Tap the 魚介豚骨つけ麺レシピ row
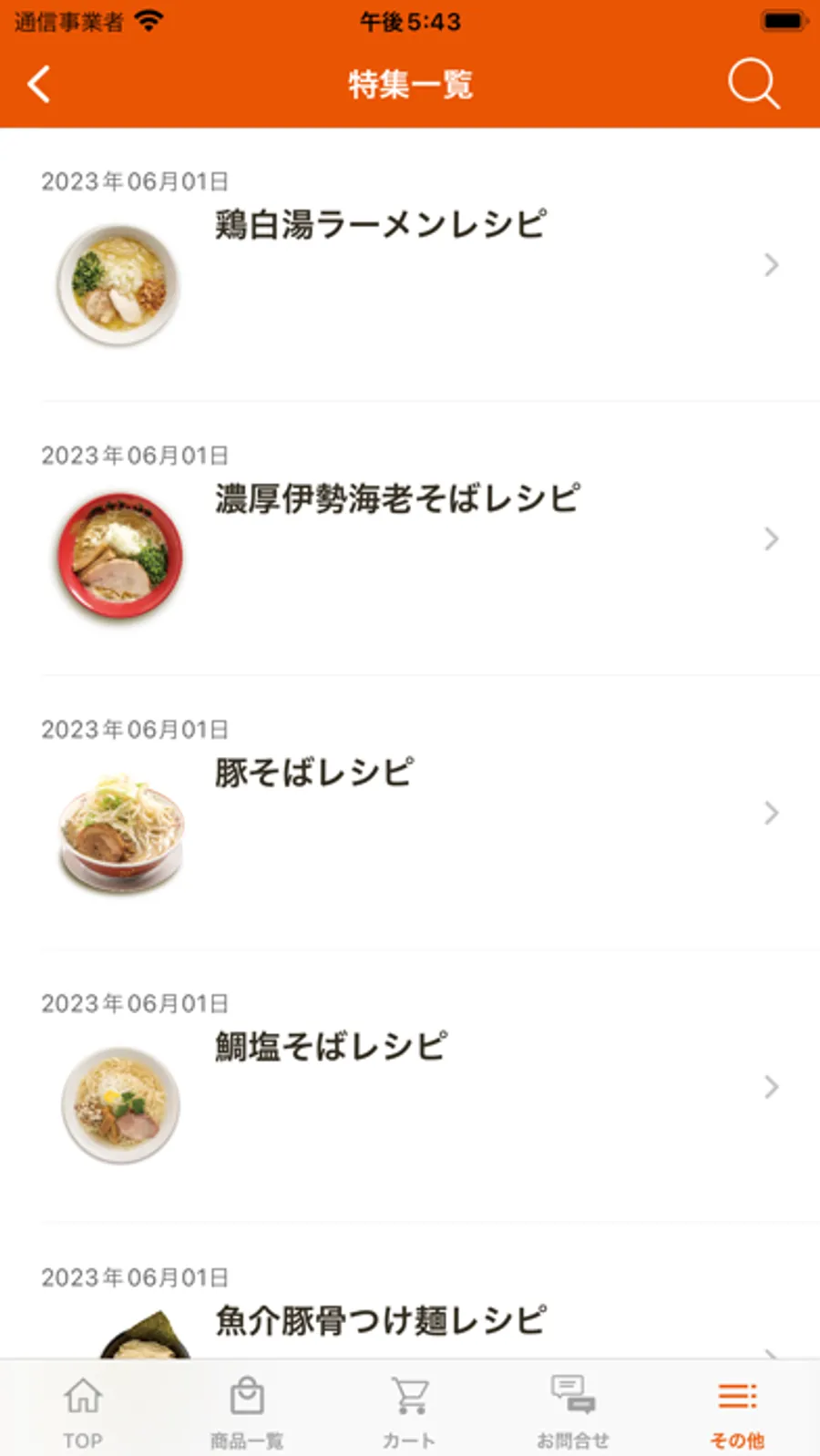The height and width of the screenshot is (1456, 820). click(x=381, y=1320)
